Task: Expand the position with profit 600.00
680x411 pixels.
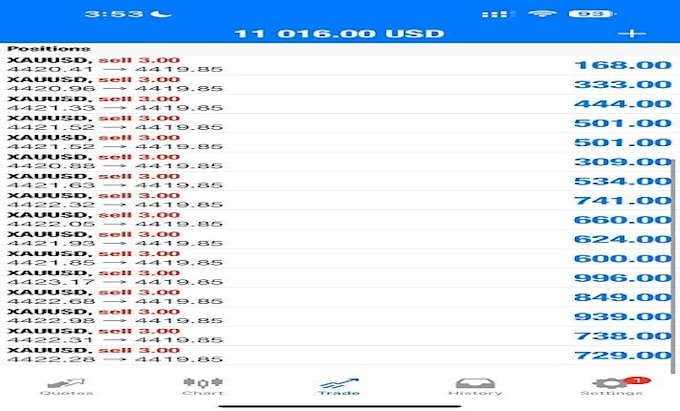Action: coord(340,258)
